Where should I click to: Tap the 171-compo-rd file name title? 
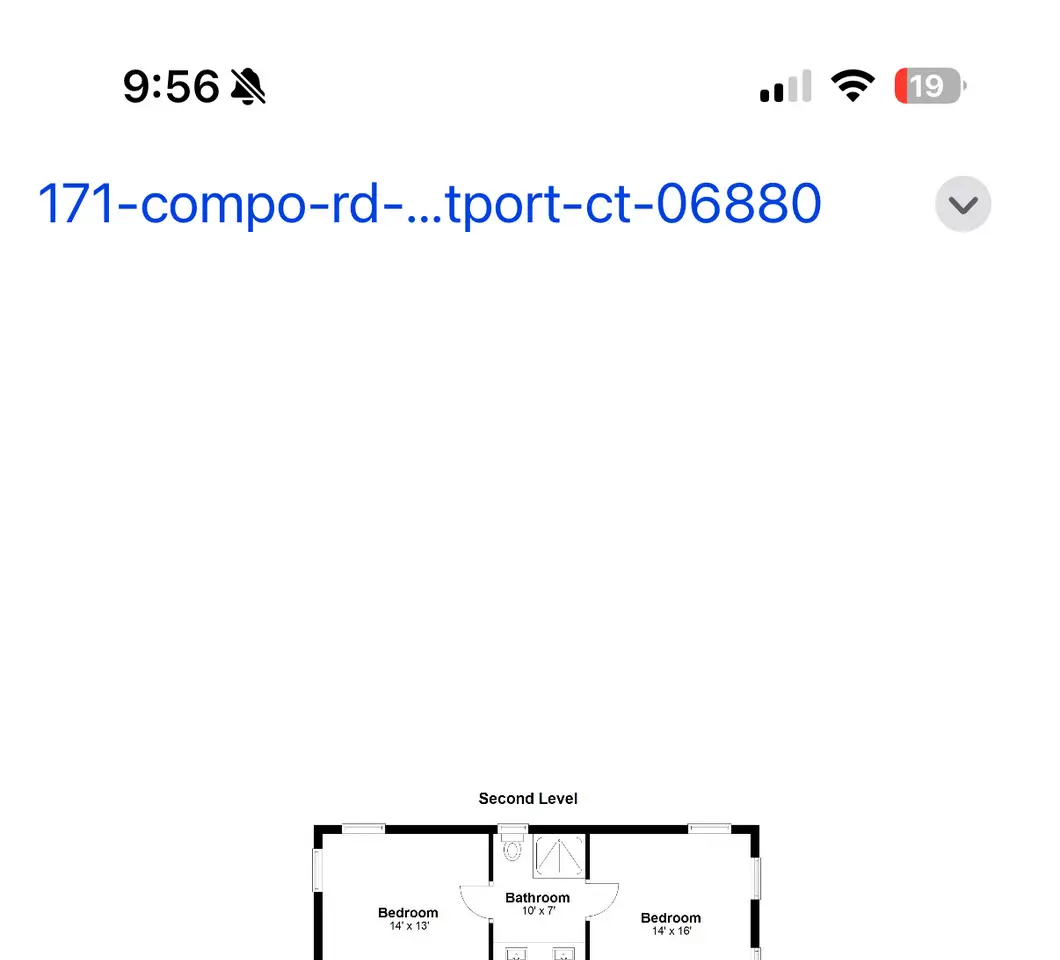coord(429,204)
